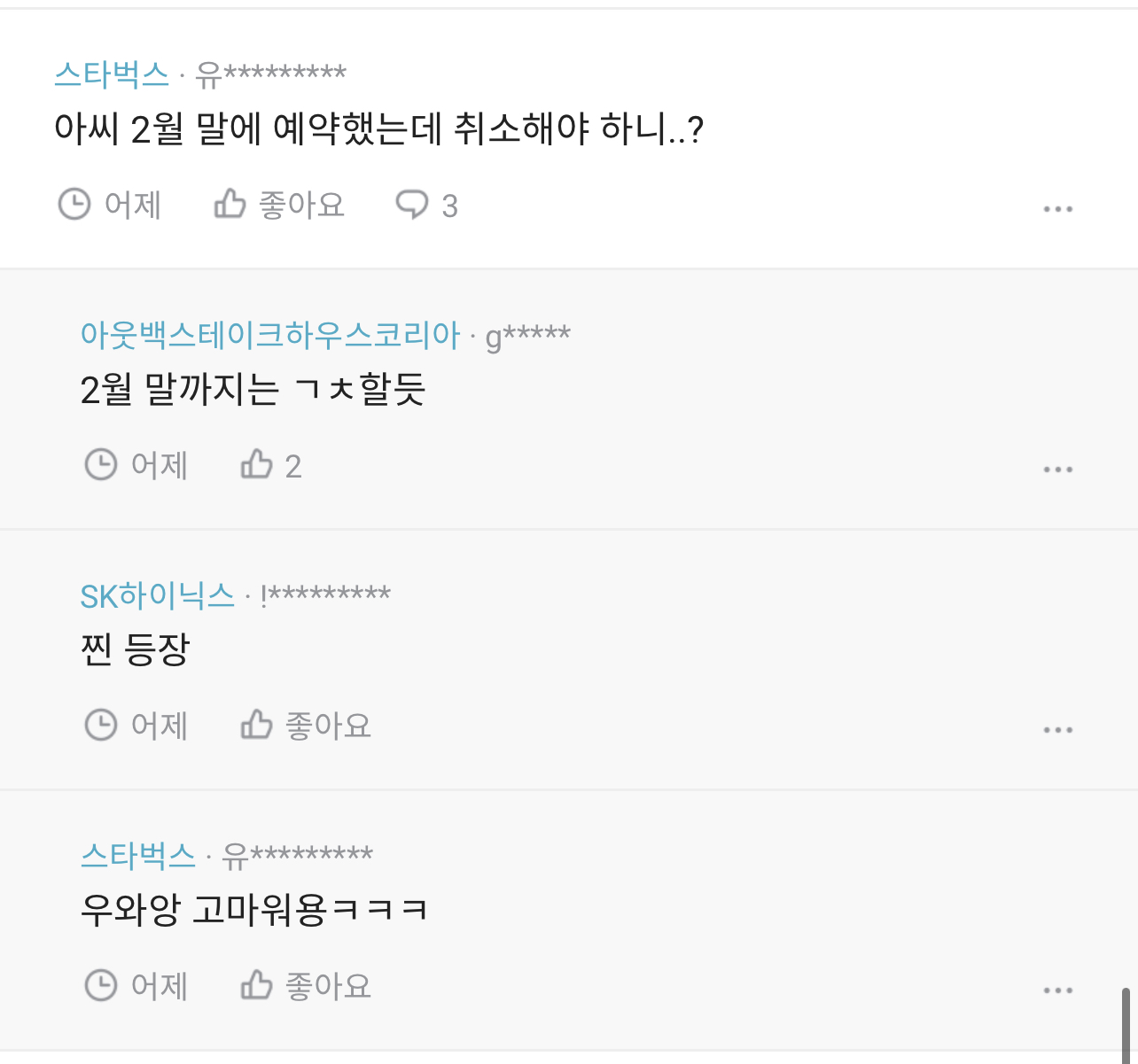Open the 아웃백스테이크하우스코리아 company link
This screenshot has height=1064, width=1138.
click(270, 335)
